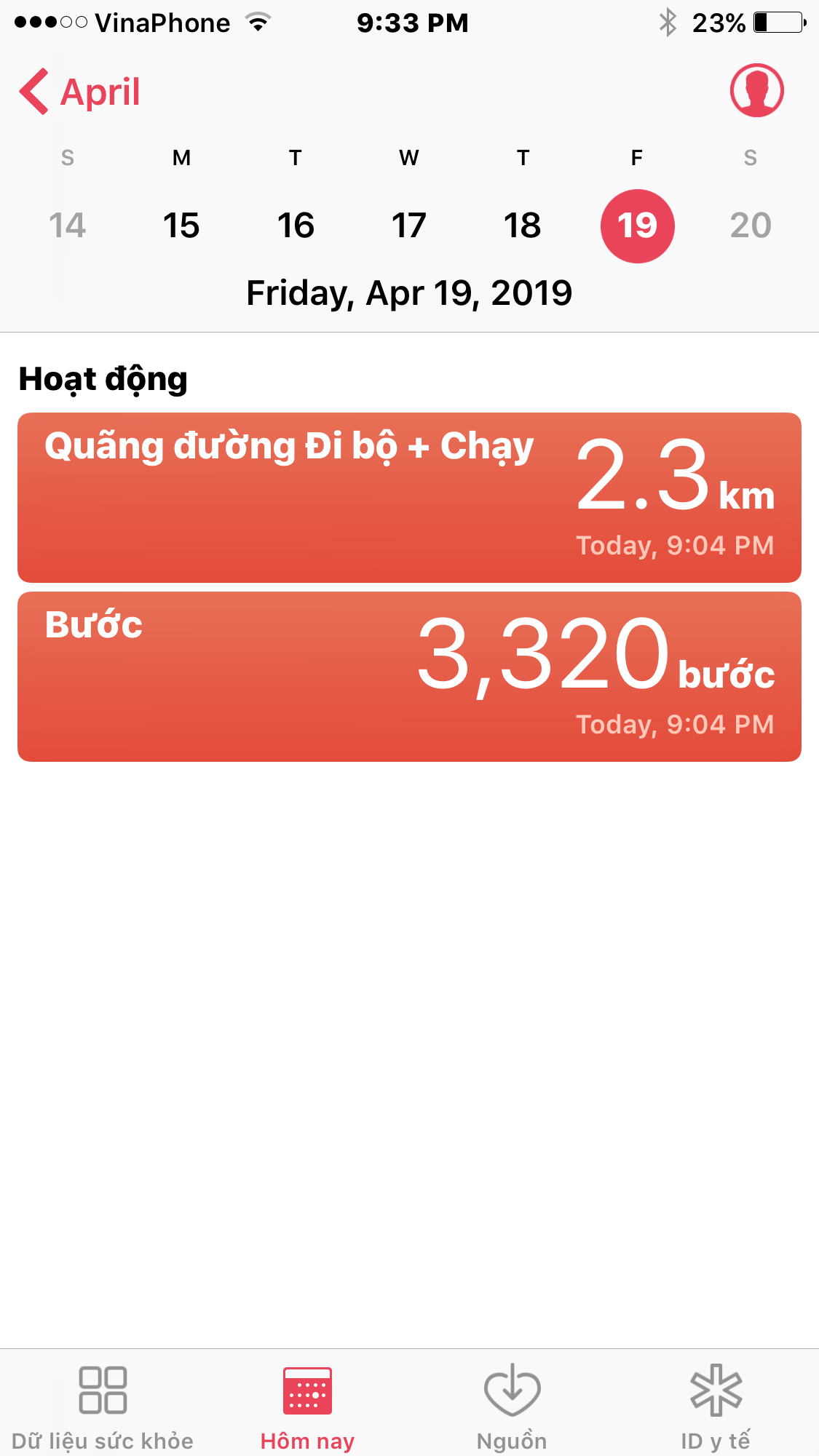Select Thursday the 18th
The height and width of the screenshot is (1456, 819).
pyautogui.click(x=523, y=225)
